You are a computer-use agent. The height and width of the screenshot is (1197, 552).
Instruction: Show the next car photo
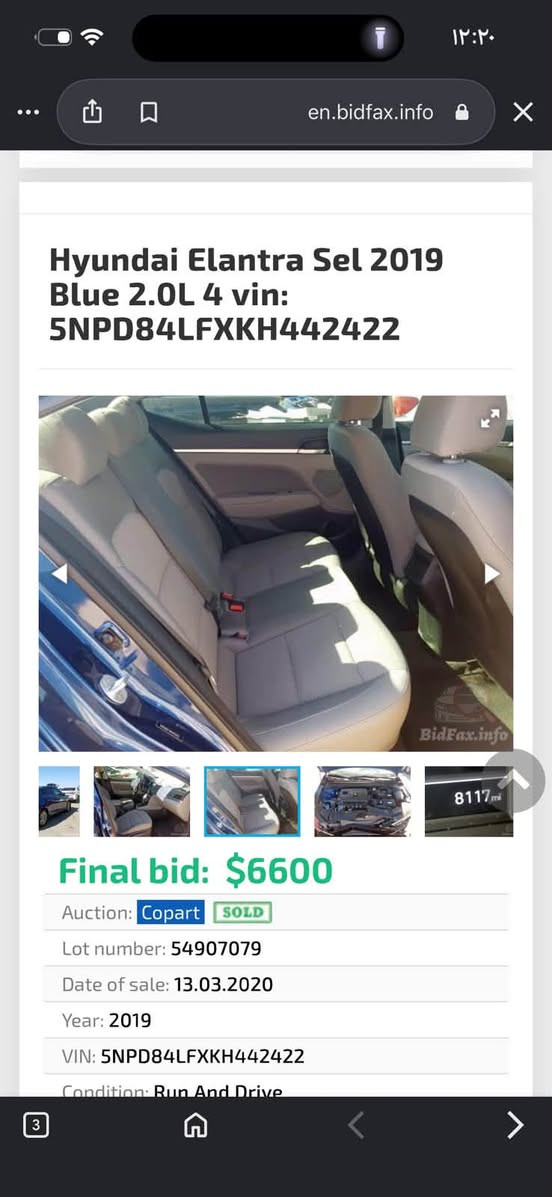(492, 573)
